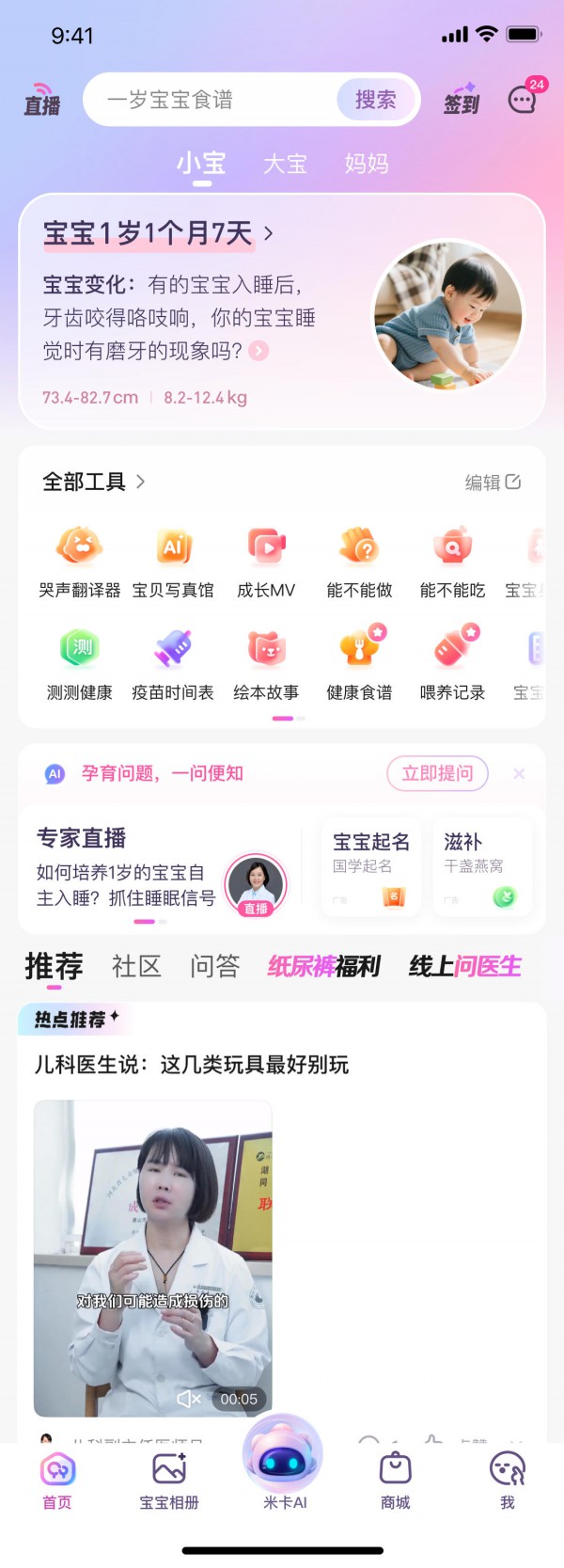Image resolution: width=564 pixels, height=1568 pixels.
Task: Open 线上问医生
Action: click(464, 966)
